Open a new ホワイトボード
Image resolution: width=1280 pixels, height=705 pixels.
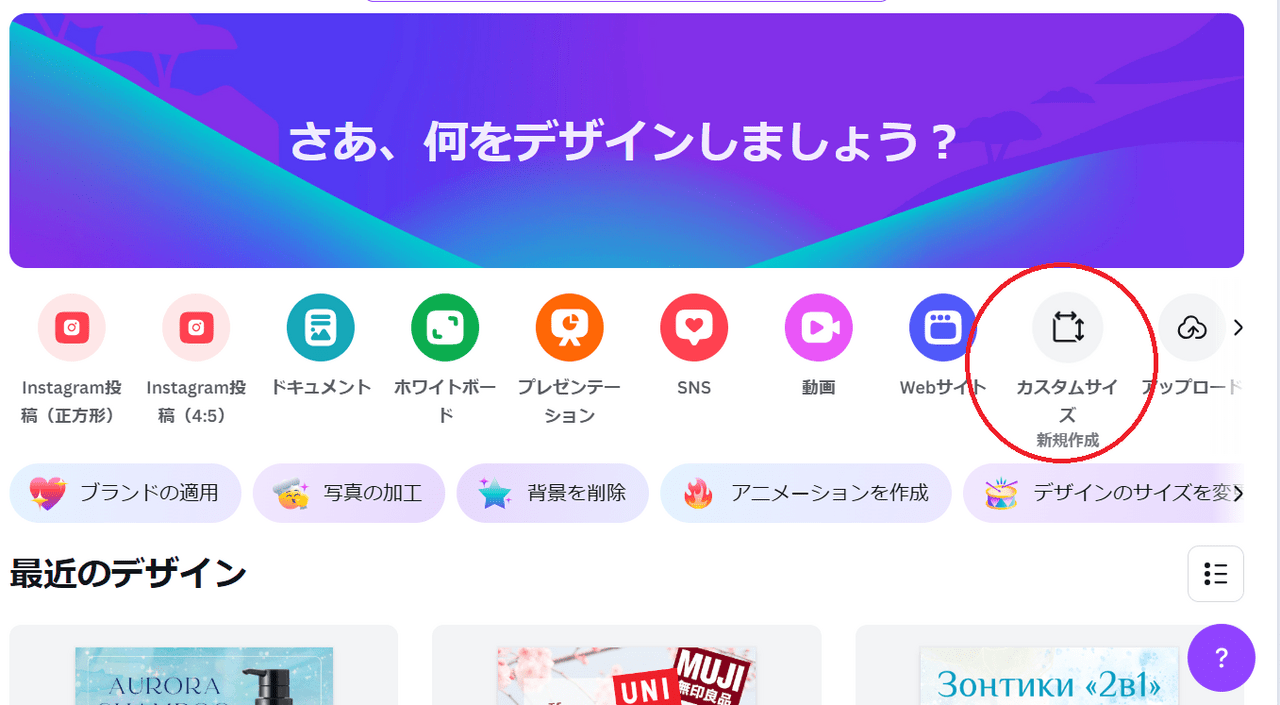tap(445, 328)
